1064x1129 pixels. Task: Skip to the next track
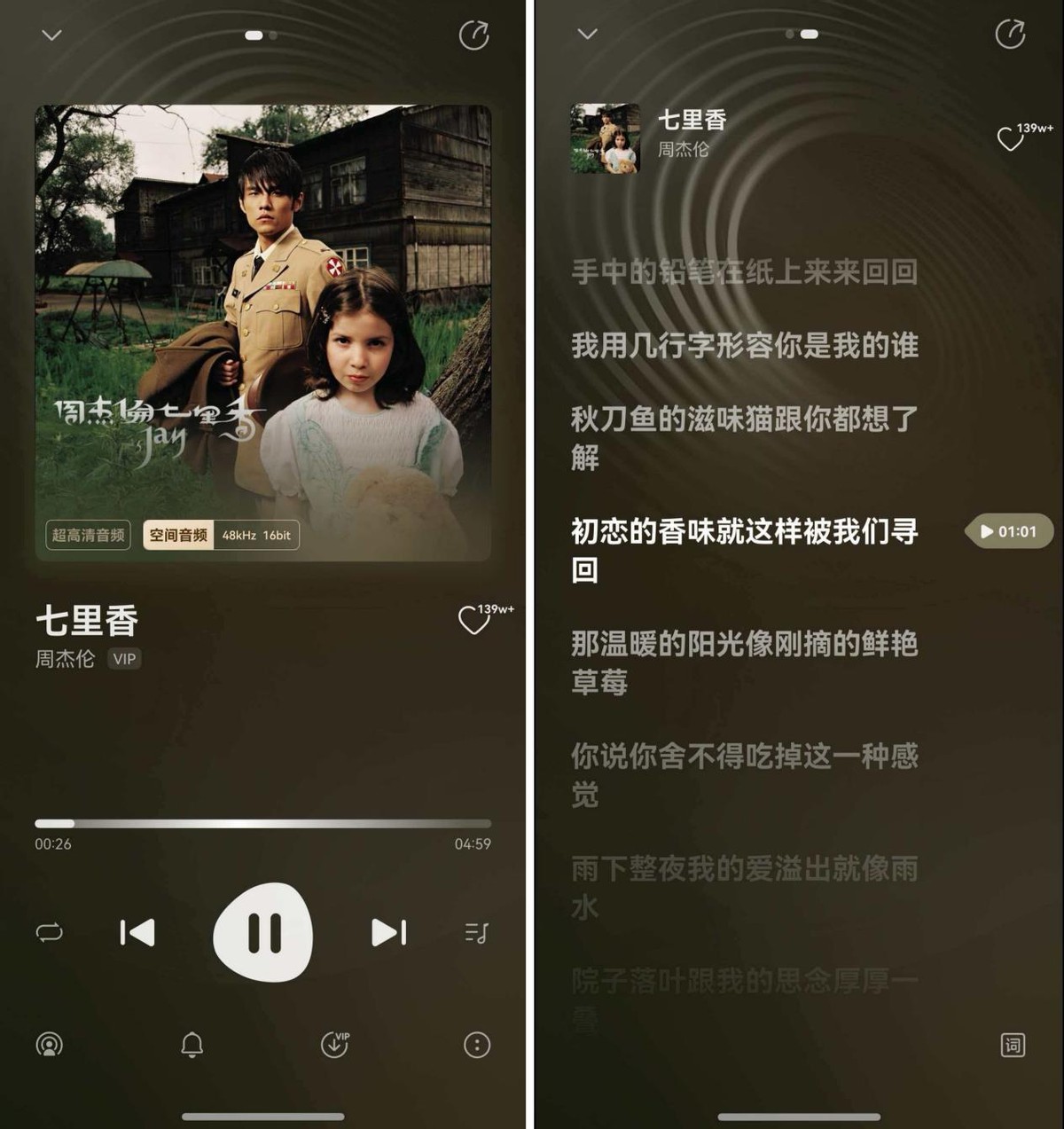pyautogui.click(x=388, y=932)
